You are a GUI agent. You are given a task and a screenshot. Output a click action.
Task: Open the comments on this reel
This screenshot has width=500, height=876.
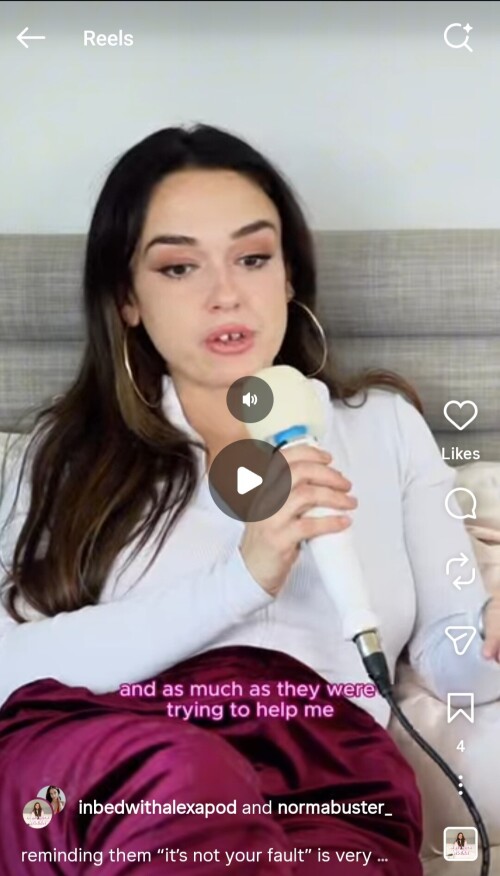click(x=460, y=503)
